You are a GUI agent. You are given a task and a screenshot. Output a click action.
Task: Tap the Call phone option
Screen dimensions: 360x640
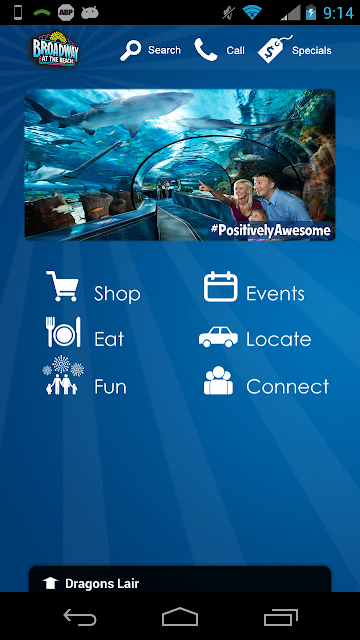tap(219, 50)
